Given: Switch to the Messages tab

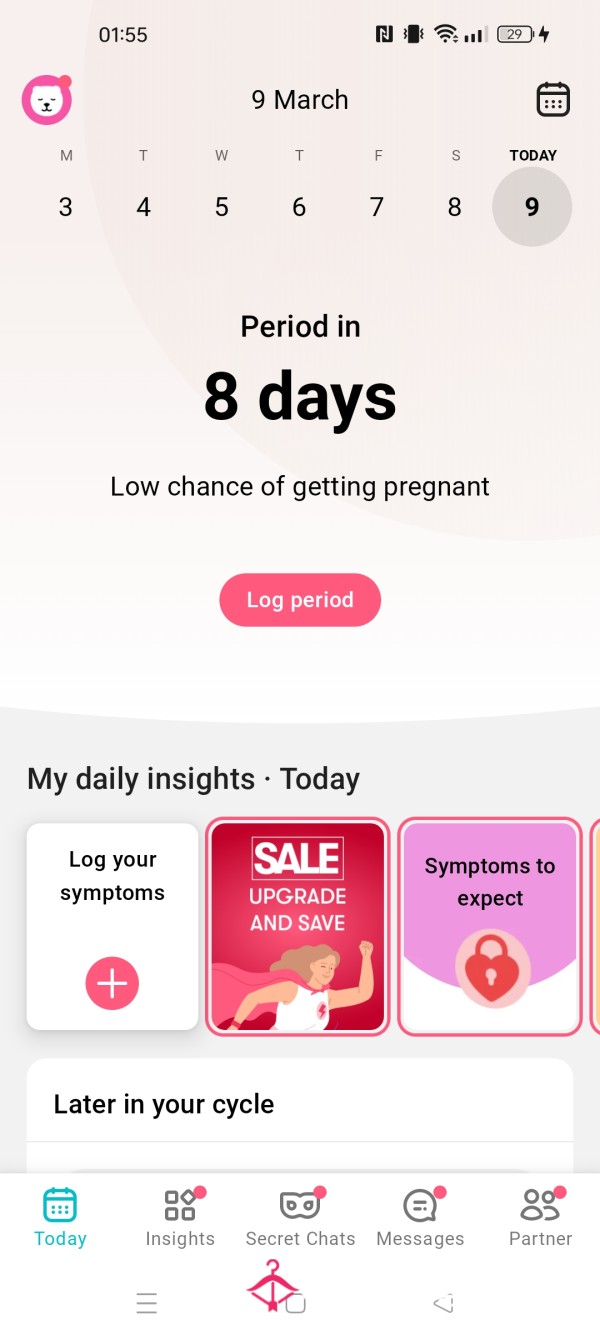Looking at the screenshot, I should click(x=420, y=1218).
